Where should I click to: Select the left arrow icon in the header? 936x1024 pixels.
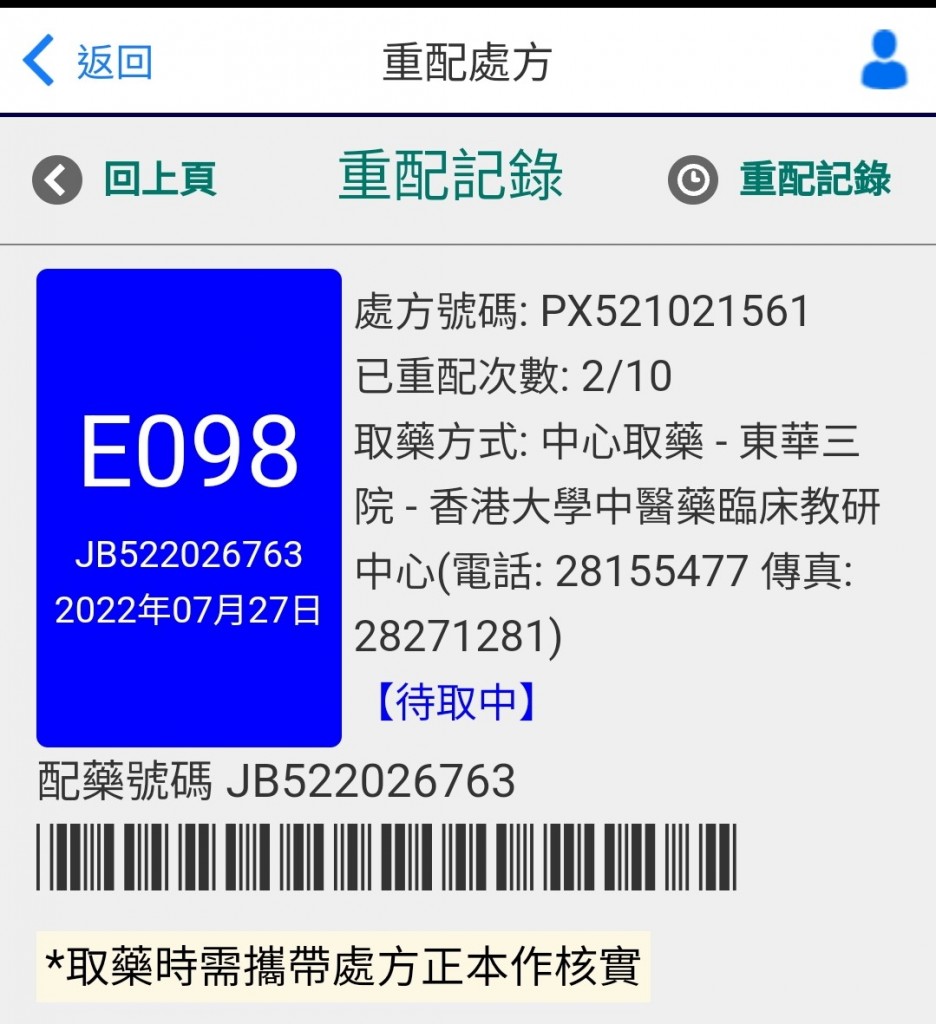click(x=38, y=62)
